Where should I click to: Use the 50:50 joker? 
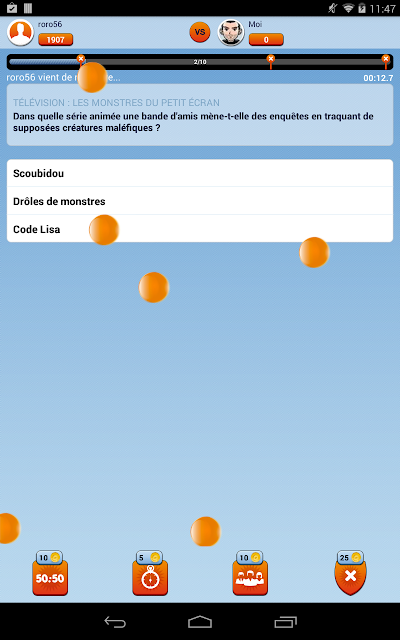point(50,573)
